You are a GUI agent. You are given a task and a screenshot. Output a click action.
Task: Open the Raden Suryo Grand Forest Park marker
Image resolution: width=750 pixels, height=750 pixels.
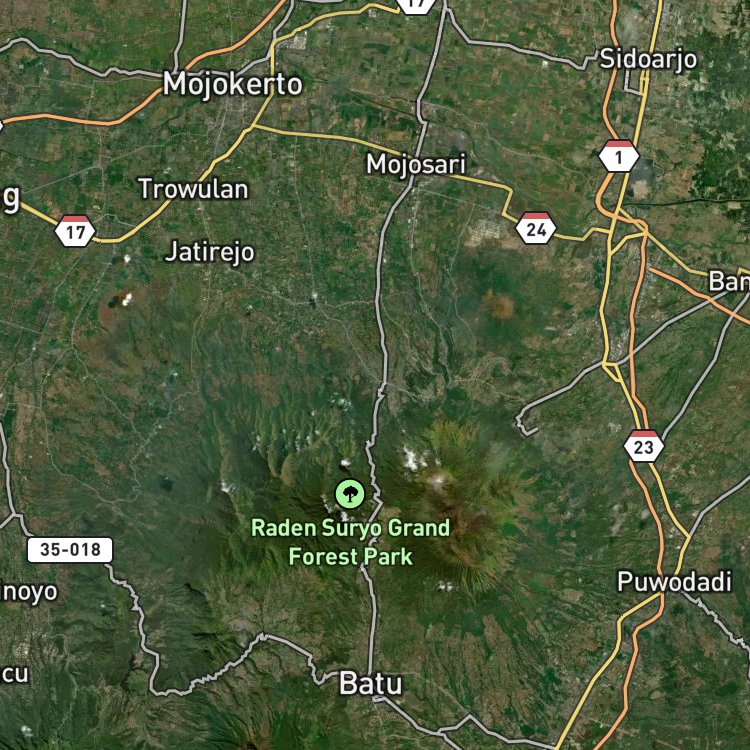349,493
